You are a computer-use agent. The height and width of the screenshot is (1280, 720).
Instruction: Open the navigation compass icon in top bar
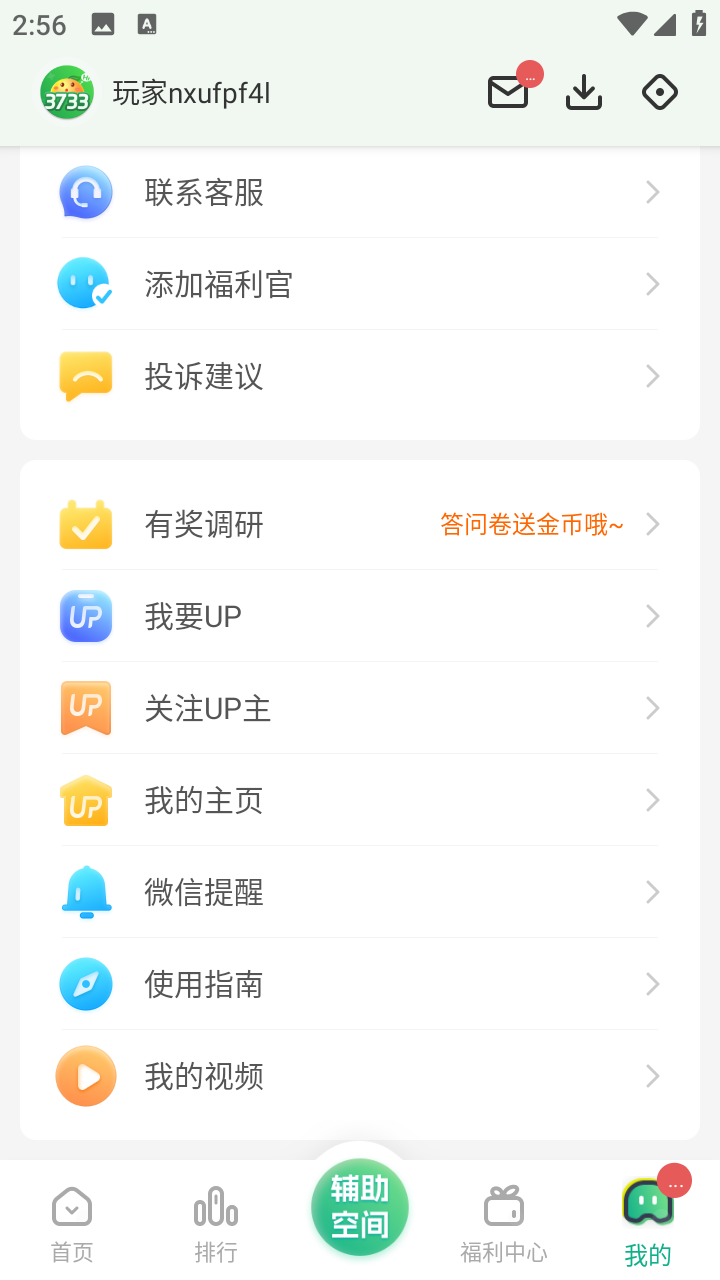659,91
